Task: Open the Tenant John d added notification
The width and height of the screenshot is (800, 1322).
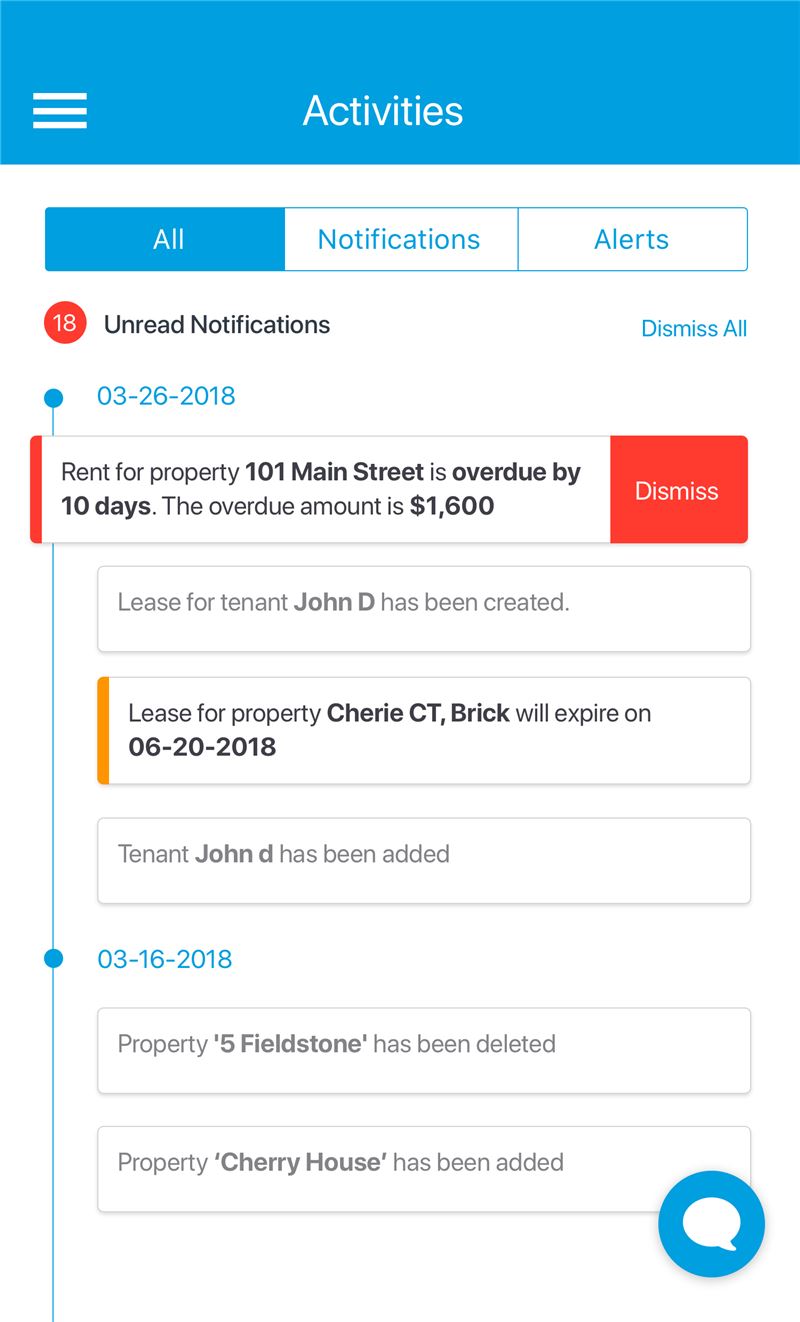Action: click(424, 861)
